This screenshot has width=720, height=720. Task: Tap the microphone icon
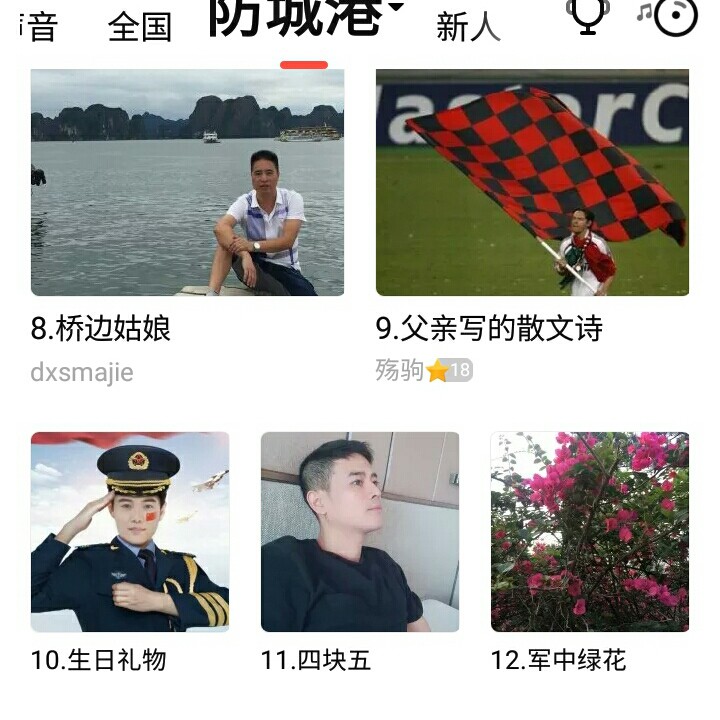[587, 16]
